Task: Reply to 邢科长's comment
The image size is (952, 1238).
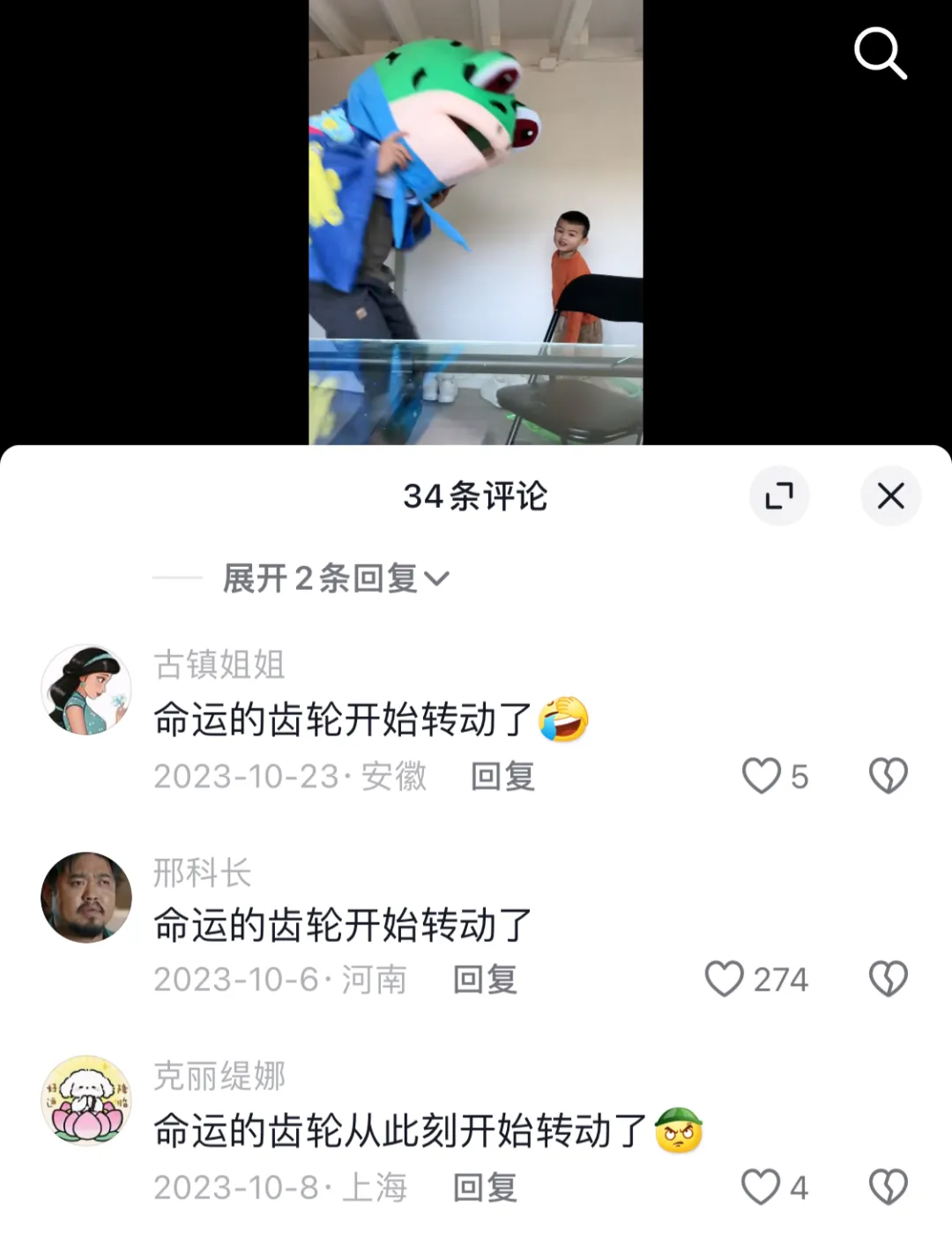Action: pyautogui.click(x=485, y=980)
